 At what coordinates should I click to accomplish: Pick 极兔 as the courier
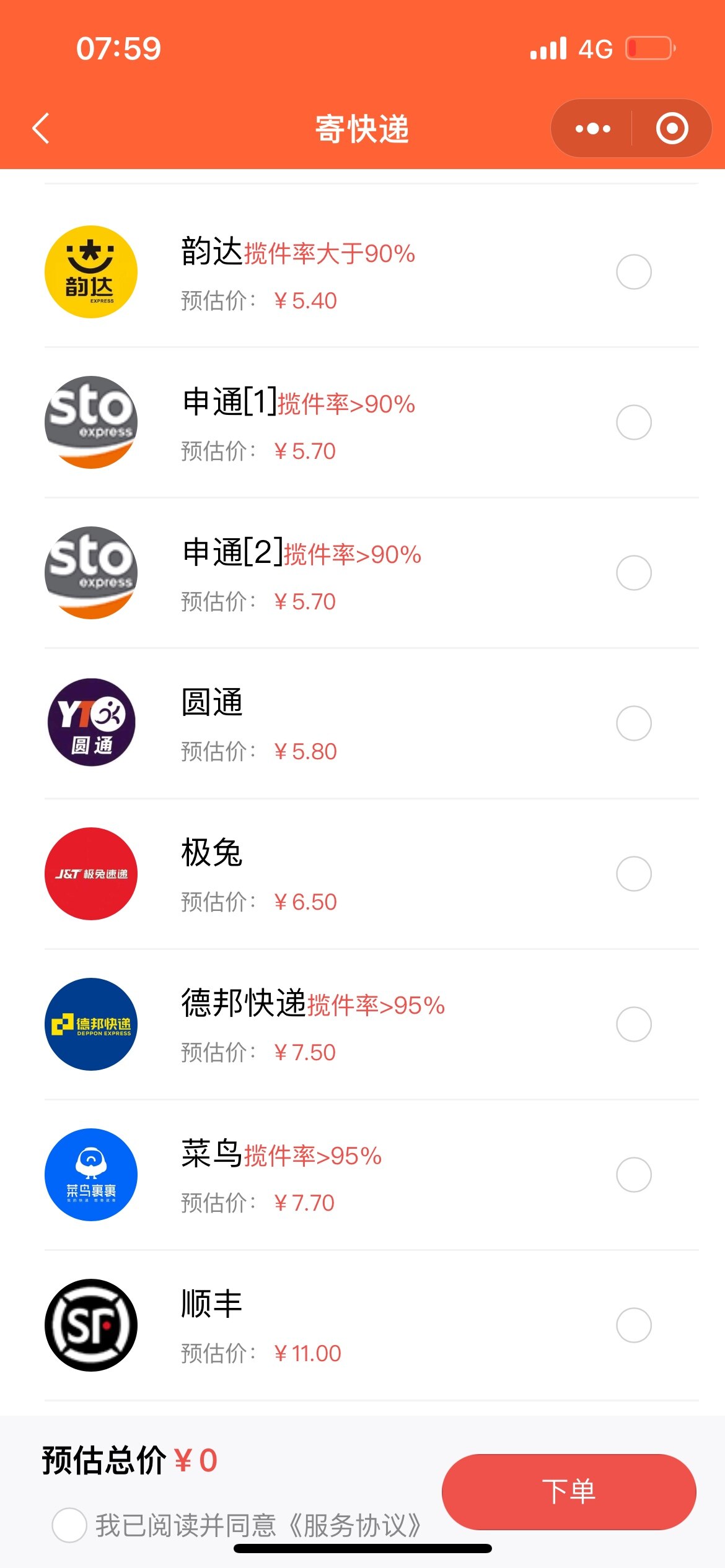pyautogui.click(x=633, y=874)
